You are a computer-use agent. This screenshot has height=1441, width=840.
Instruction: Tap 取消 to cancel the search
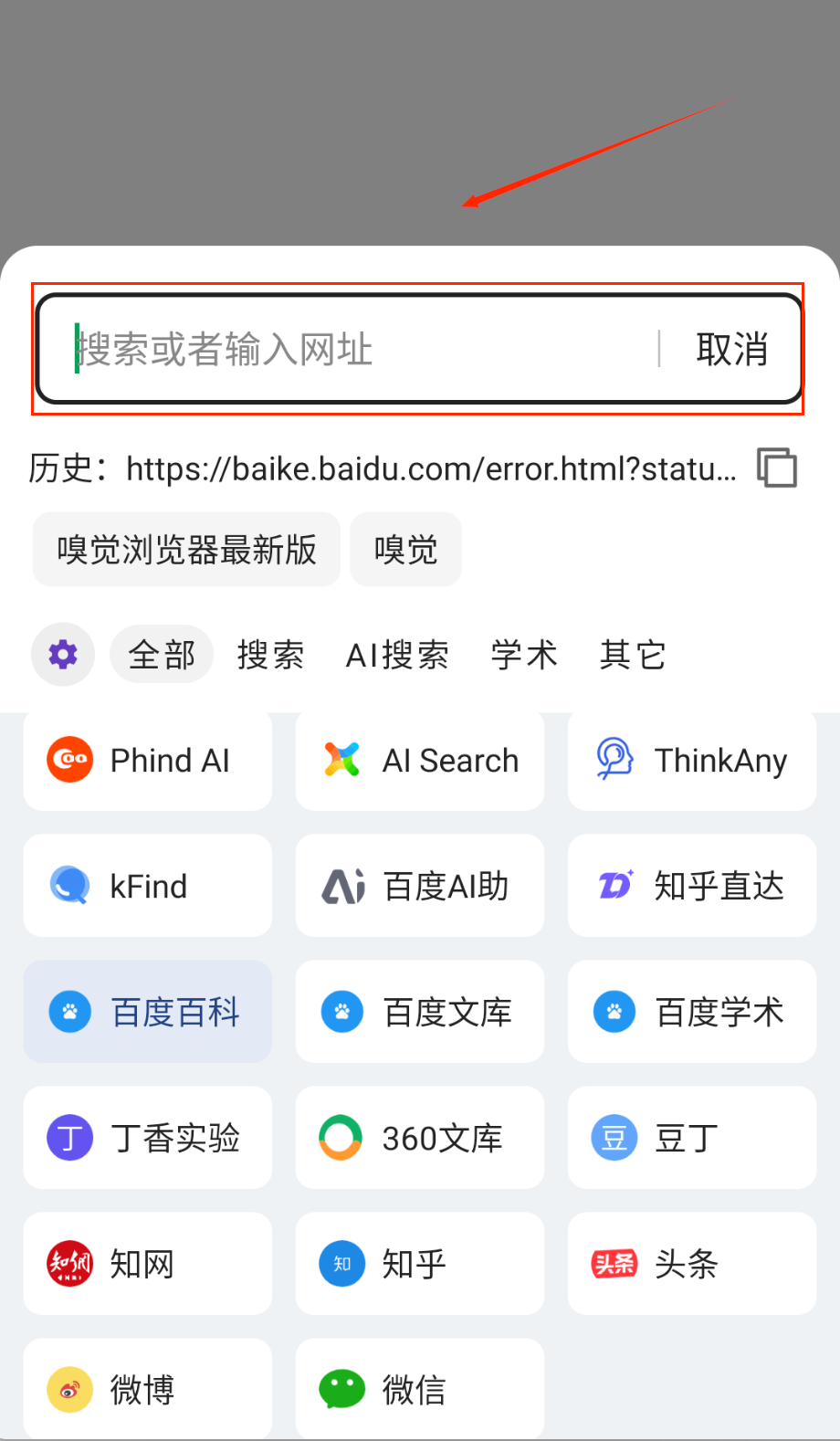pos(731,349)
